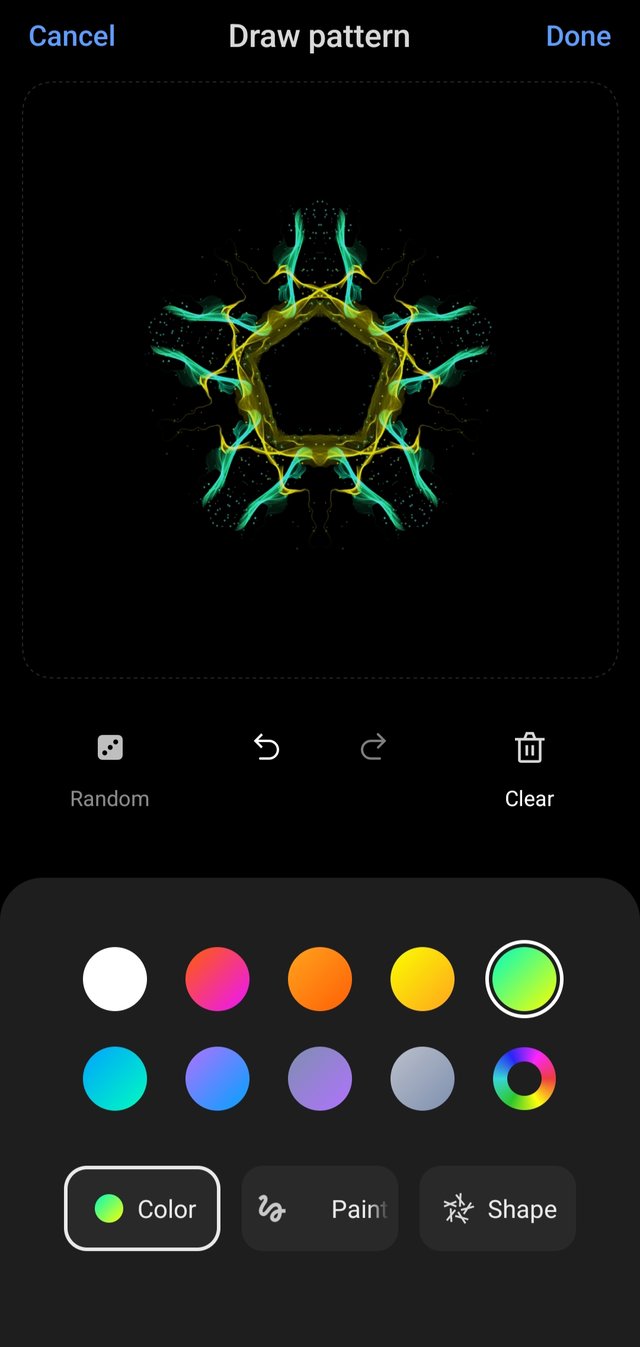Select the white color swatch

coord(115,979)
